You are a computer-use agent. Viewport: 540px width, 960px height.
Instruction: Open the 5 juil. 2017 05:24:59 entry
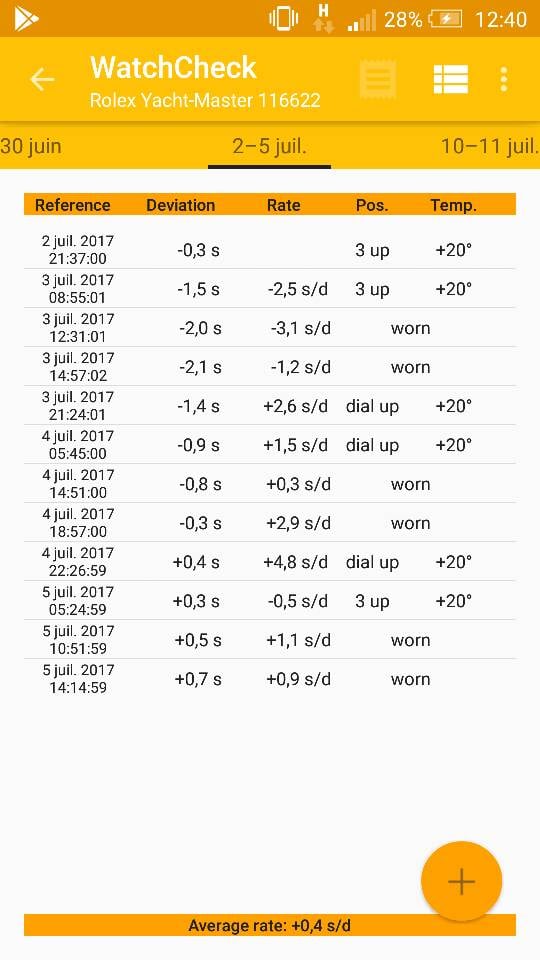click(269, 601)
